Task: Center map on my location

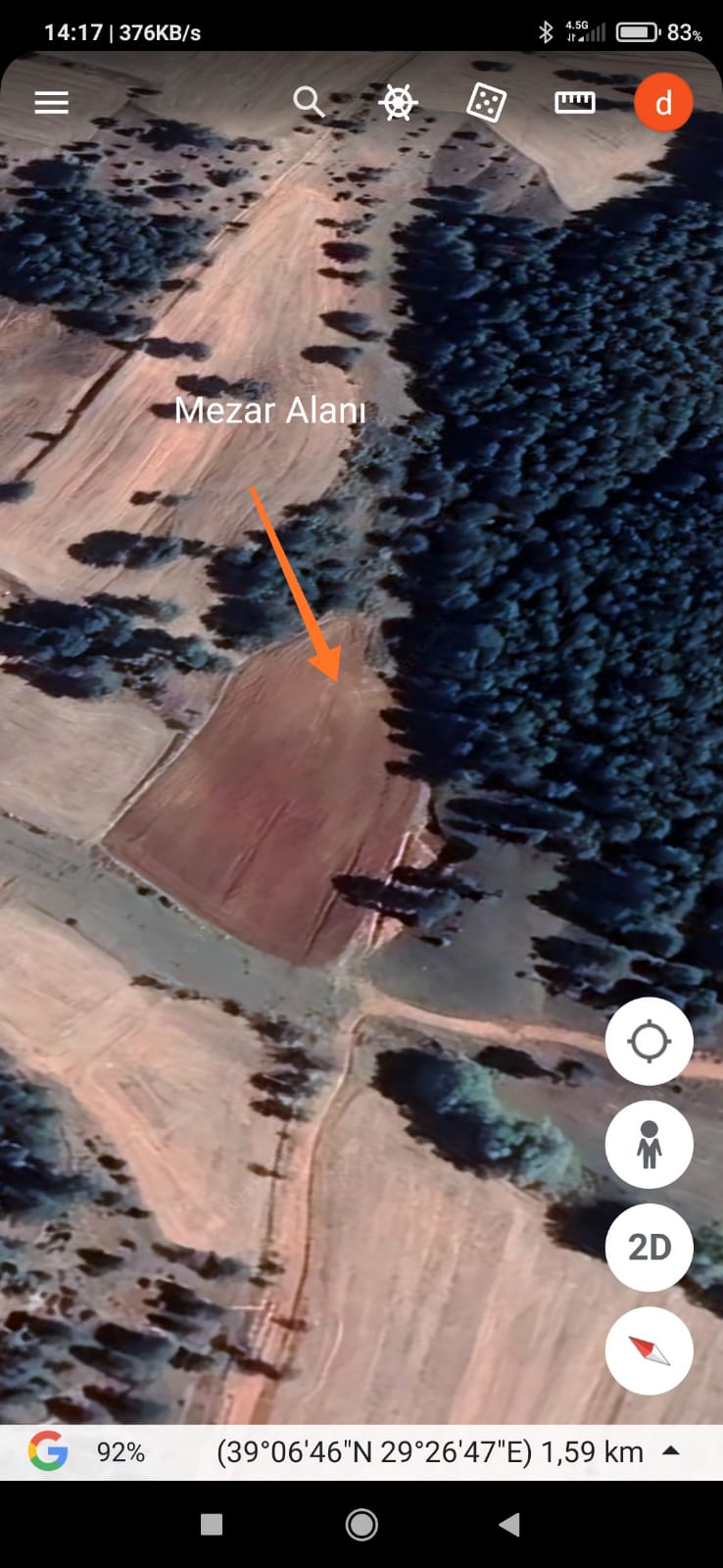Action: point(649,1041)
